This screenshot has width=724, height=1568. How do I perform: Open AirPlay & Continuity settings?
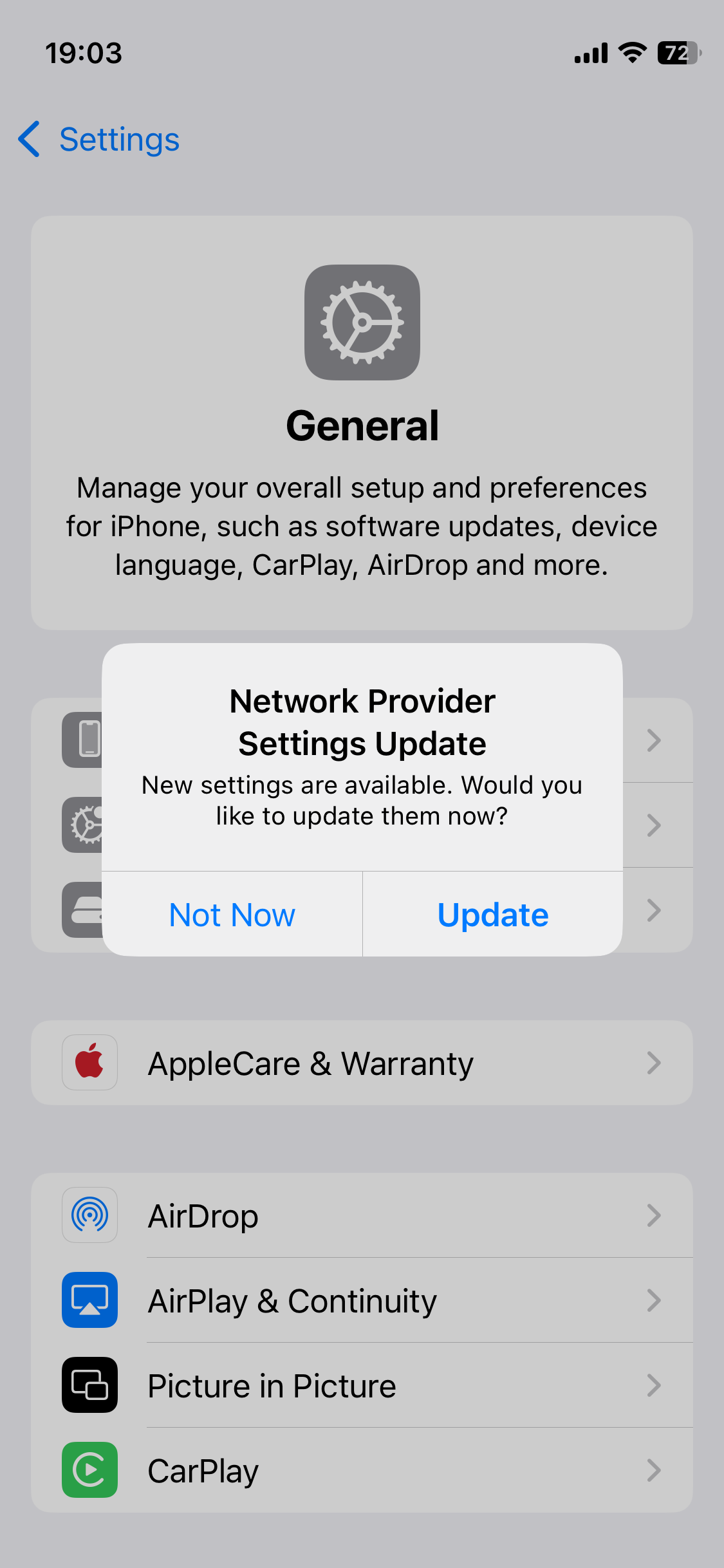(x=362, y=1301)
